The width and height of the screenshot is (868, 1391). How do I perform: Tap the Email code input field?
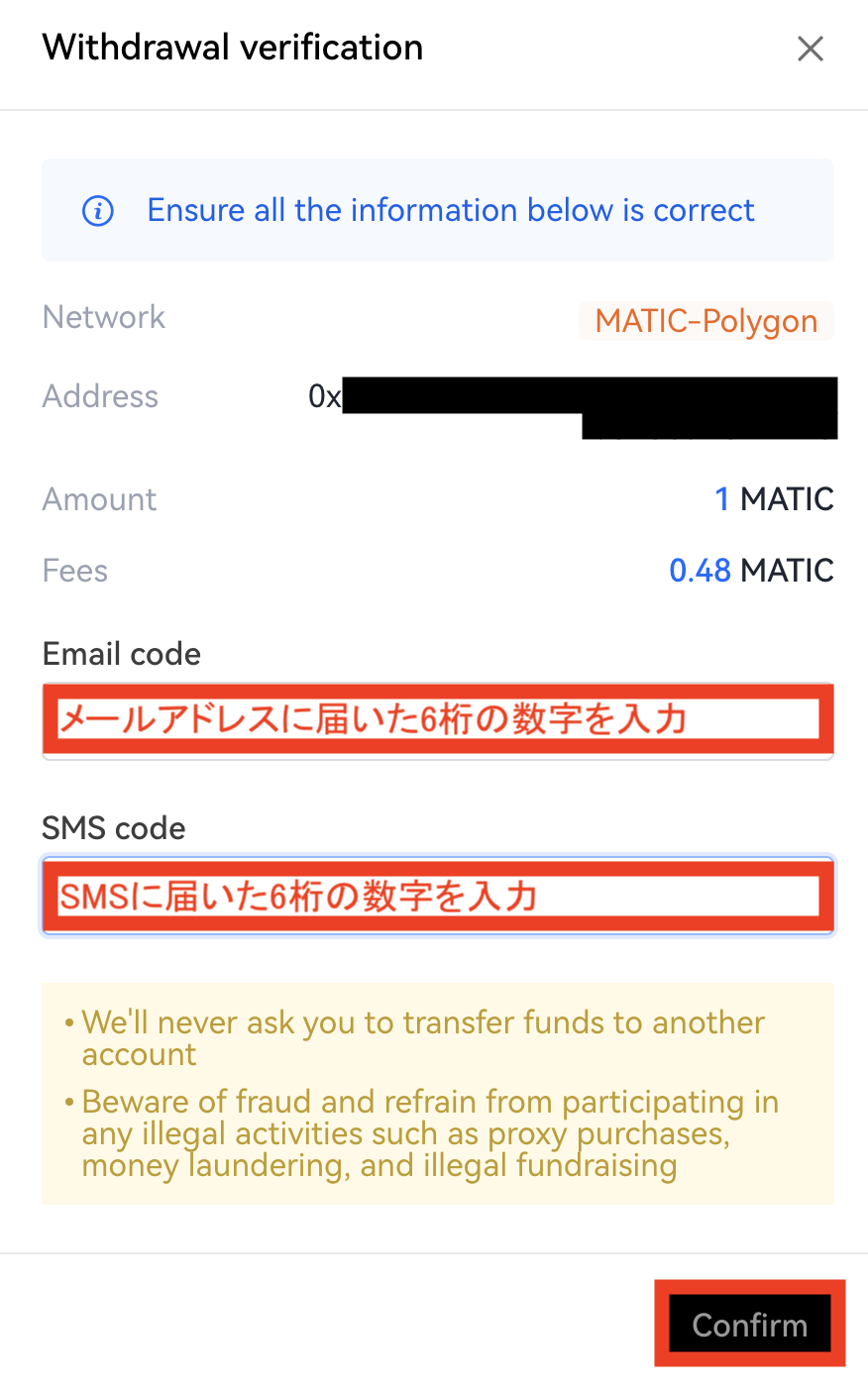tap(438, 720)
